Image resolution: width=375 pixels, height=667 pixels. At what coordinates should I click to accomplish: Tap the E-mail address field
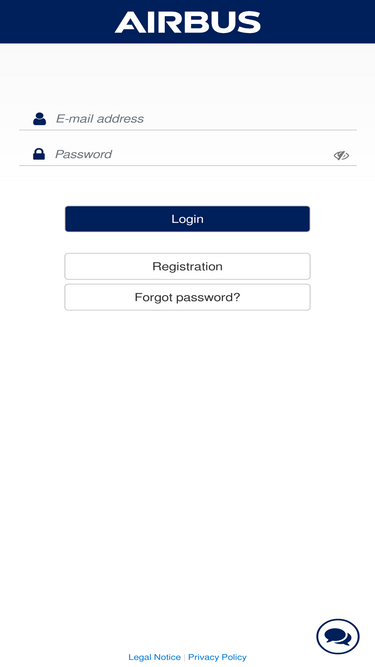[x=188, y=119]
